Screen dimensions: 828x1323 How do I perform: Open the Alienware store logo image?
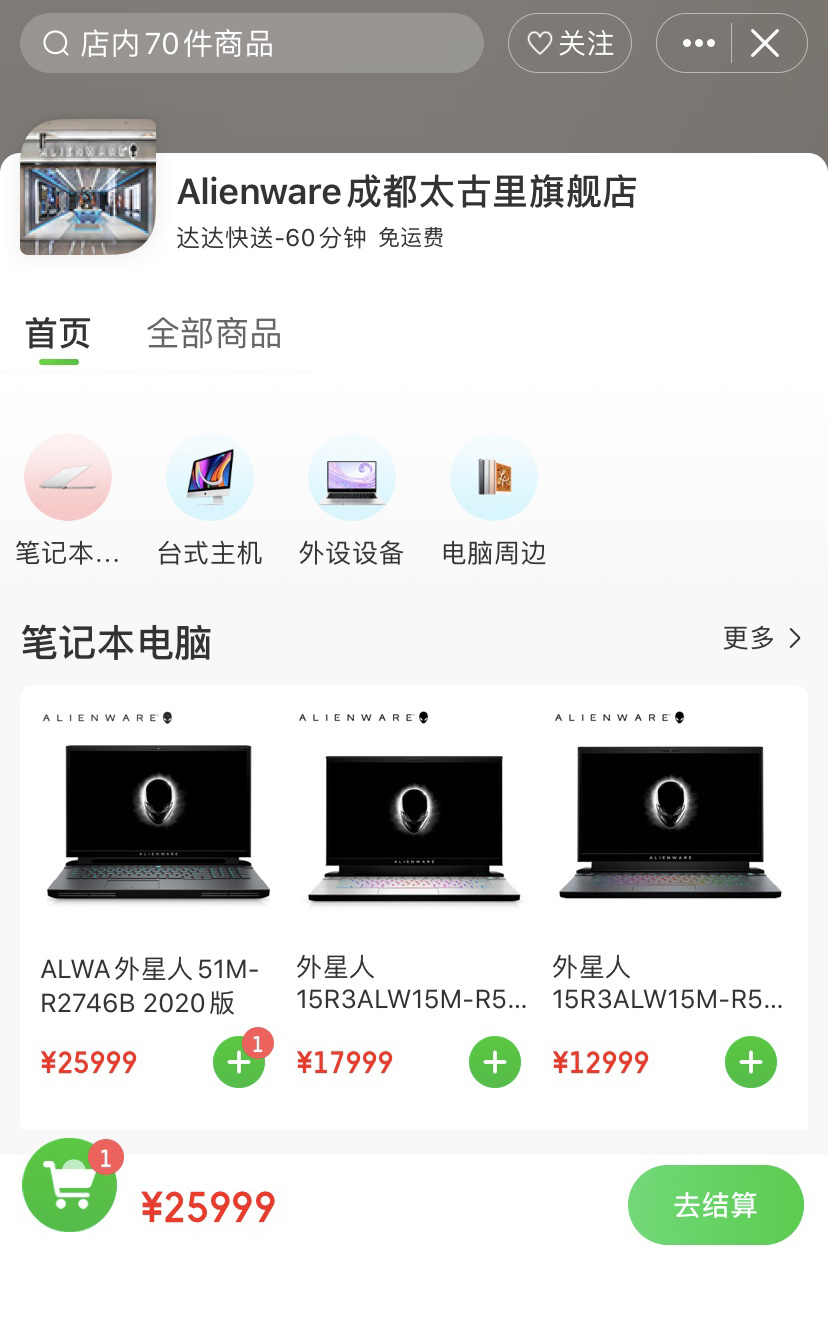(x=88, y=187)
